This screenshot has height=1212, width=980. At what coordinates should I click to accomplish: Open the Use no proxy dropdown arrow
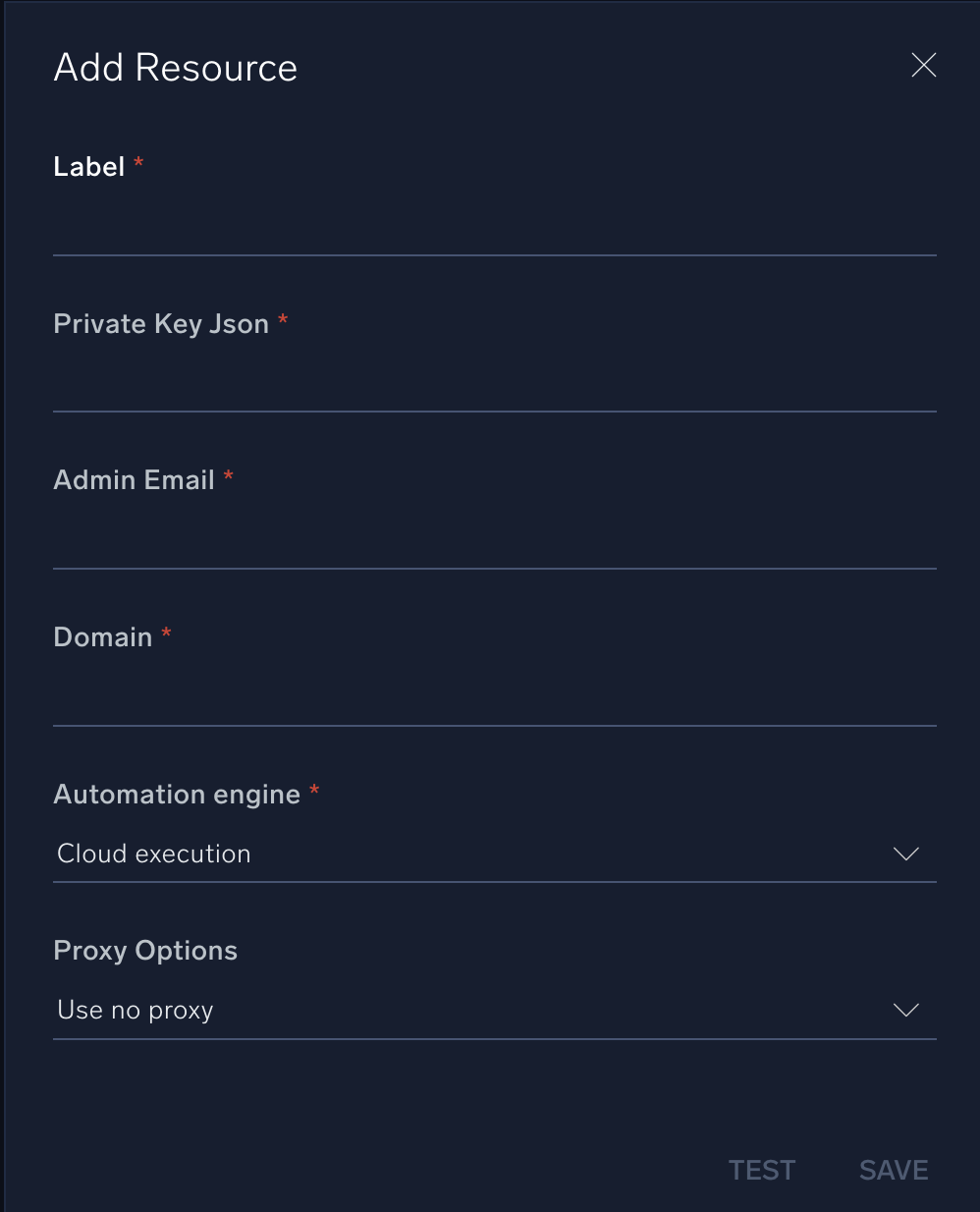tap(904, 1010)
